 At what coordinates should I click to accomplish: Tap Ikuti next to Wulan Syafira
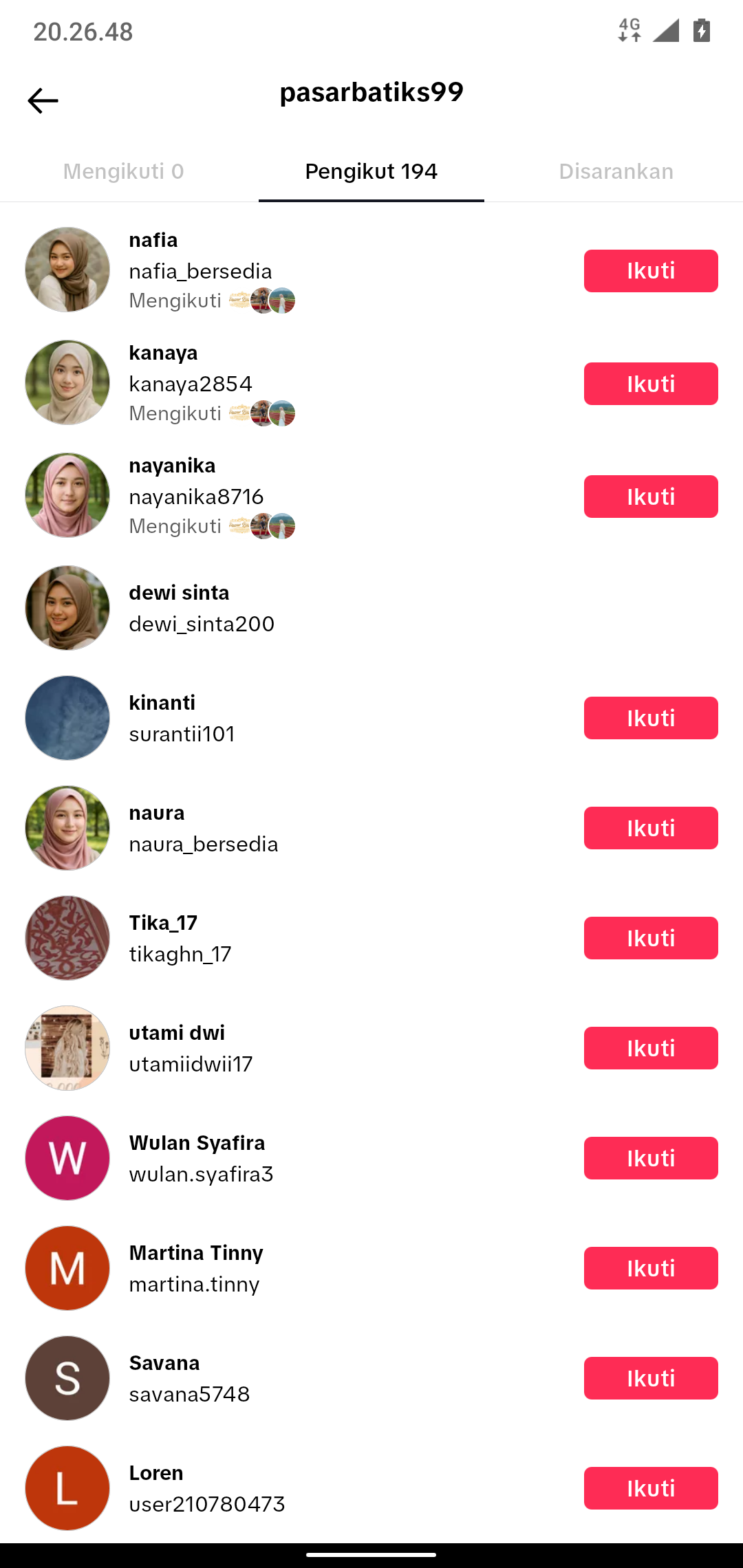651,1158
